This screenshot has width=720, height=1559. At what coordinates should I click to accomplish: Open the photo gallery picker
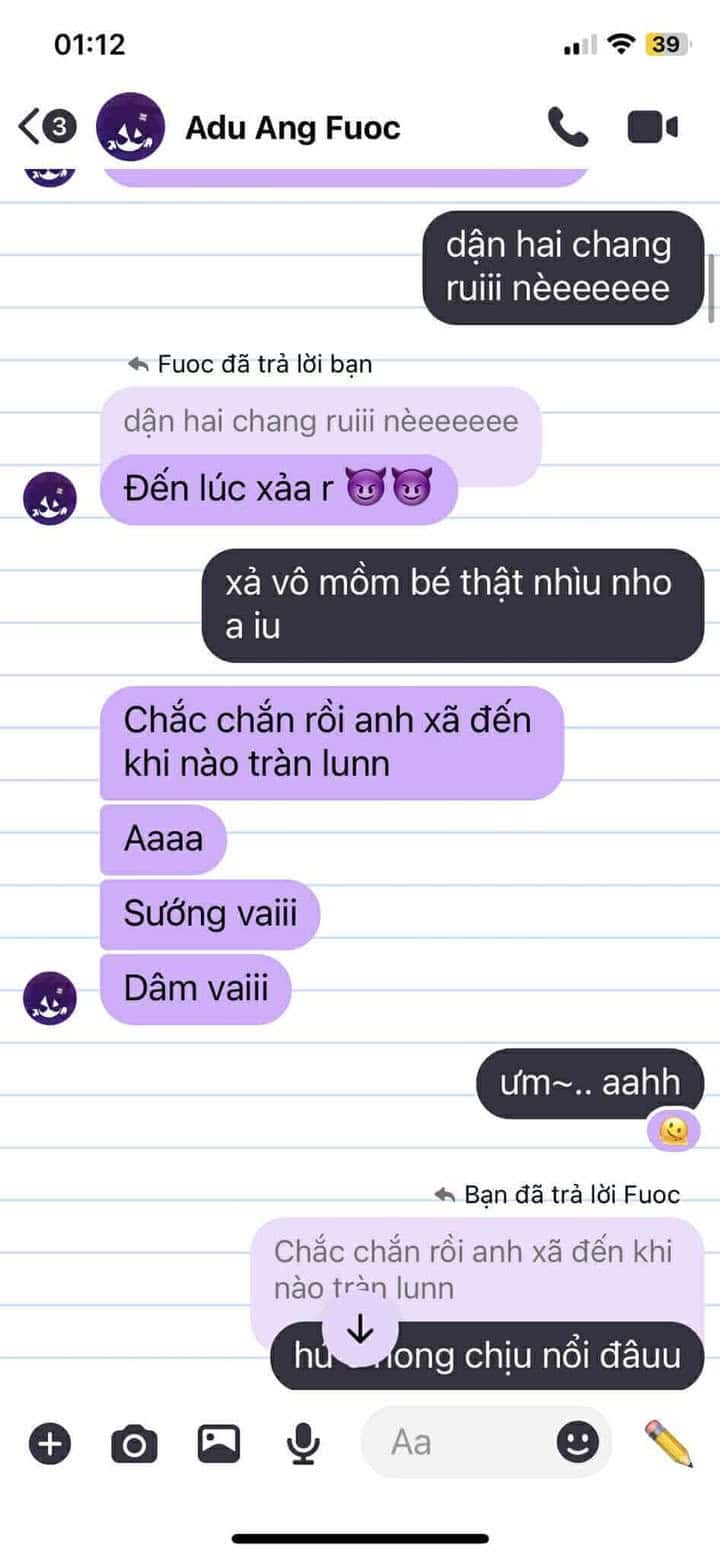[218, 1442]
